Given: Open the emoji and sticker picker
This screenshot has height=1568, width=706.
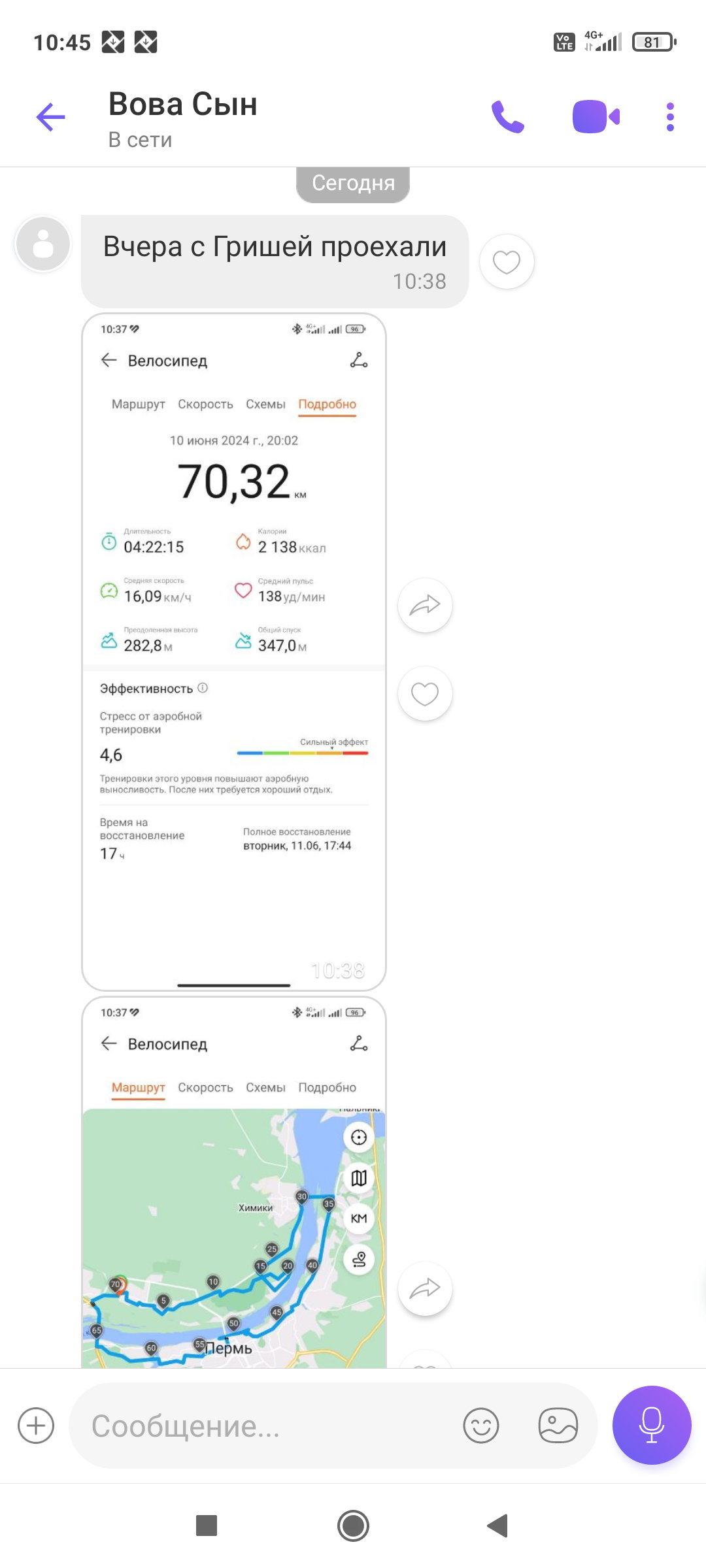Looking at the screenshot, I should (x=481, y=1426).
